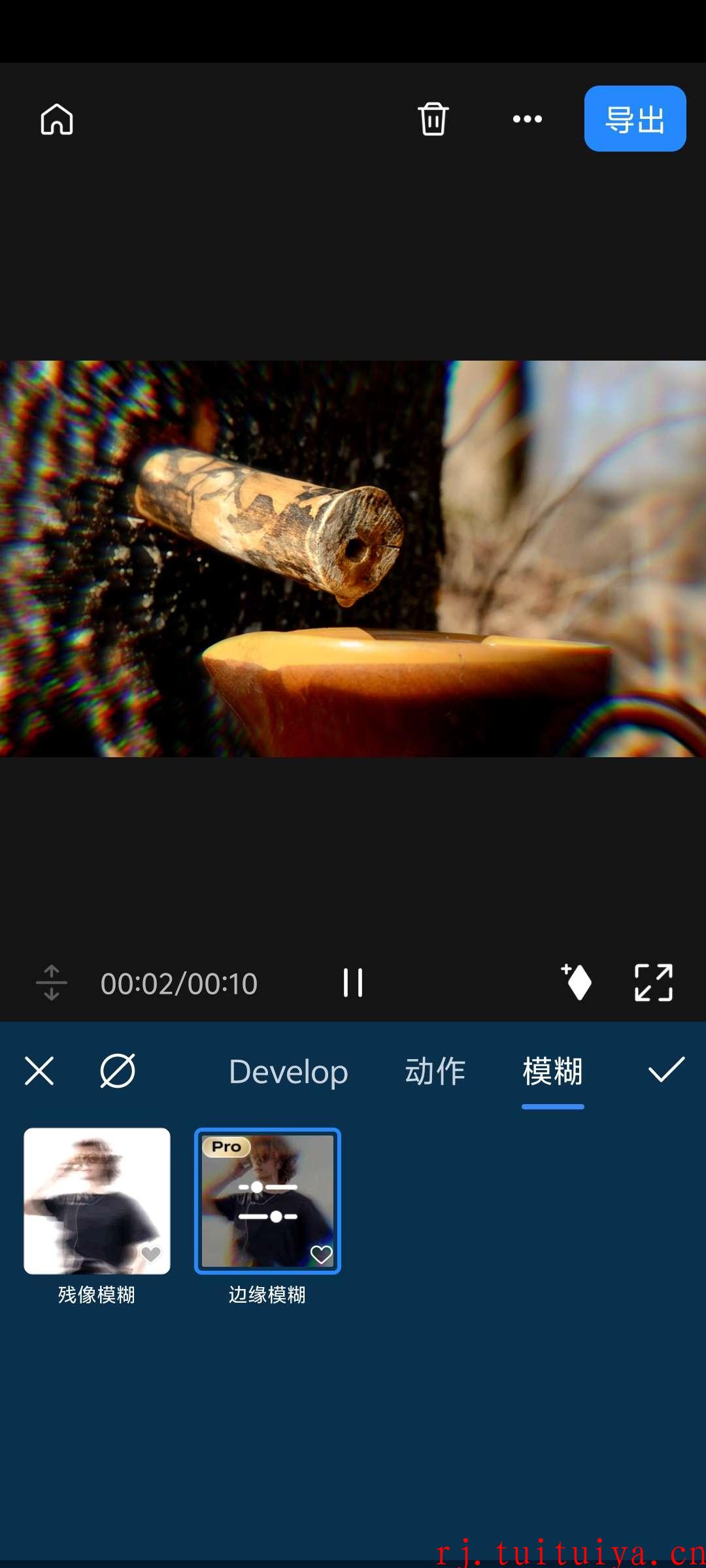The image size is (706, 1568).
Task: Switch to the 动作 tab
Action: point(435,1072)
